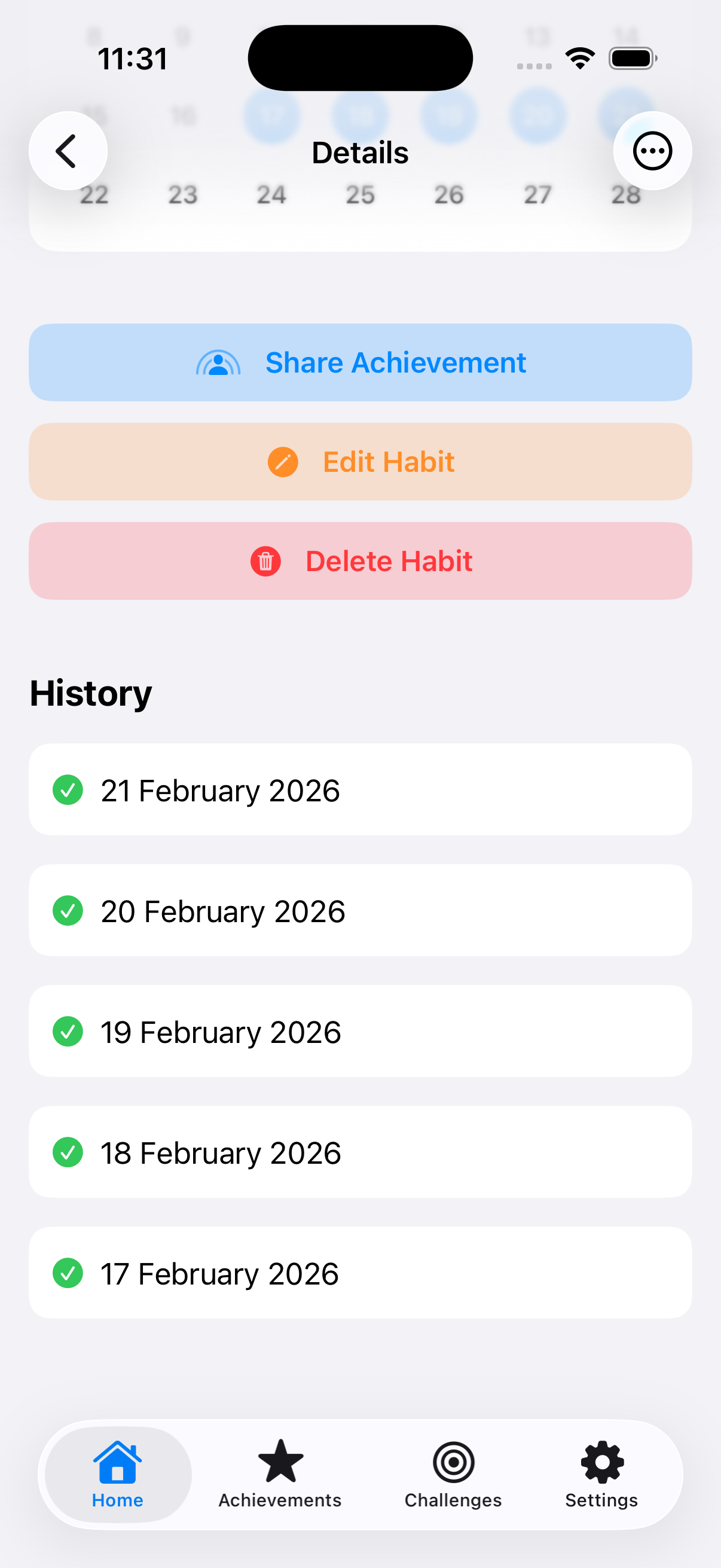The height and width of the screenshot is (1568, 721).
Task: Tap the Delete Habit button
Action: (x=360, y=560)
